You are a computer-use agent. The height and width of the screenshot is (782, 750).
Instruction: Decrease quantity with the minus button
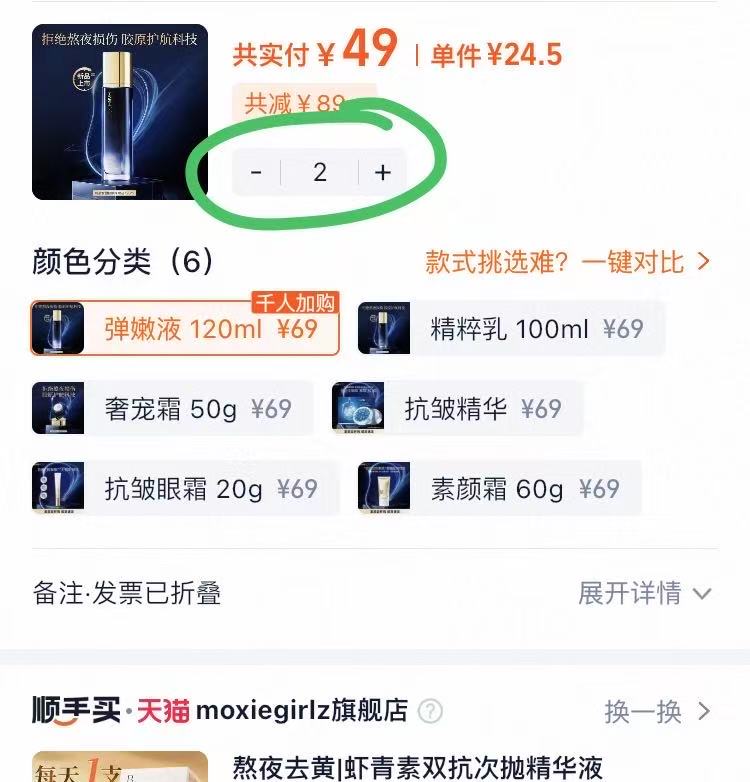(x=257, y=172)
